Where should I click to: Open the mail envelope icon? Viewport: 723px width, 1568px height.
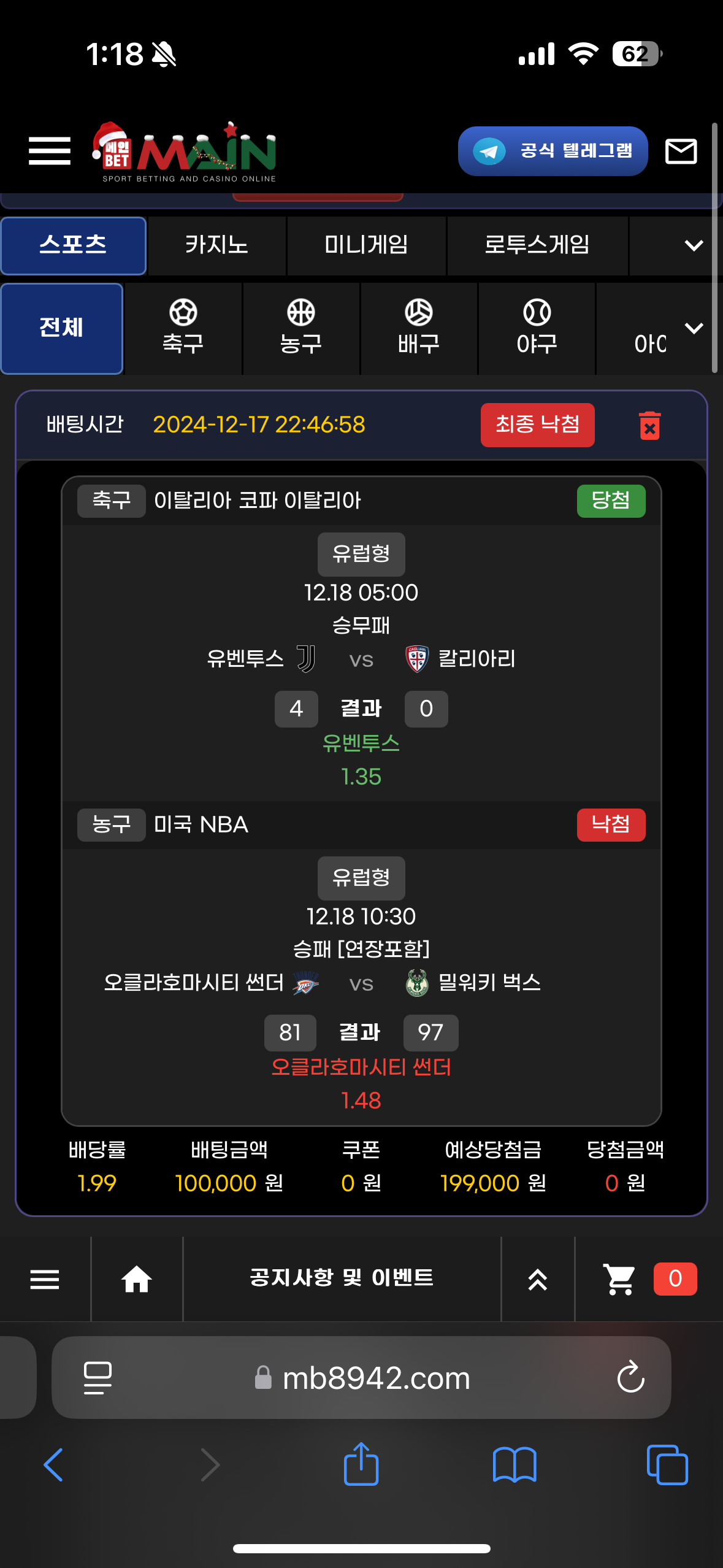(681, 151)
